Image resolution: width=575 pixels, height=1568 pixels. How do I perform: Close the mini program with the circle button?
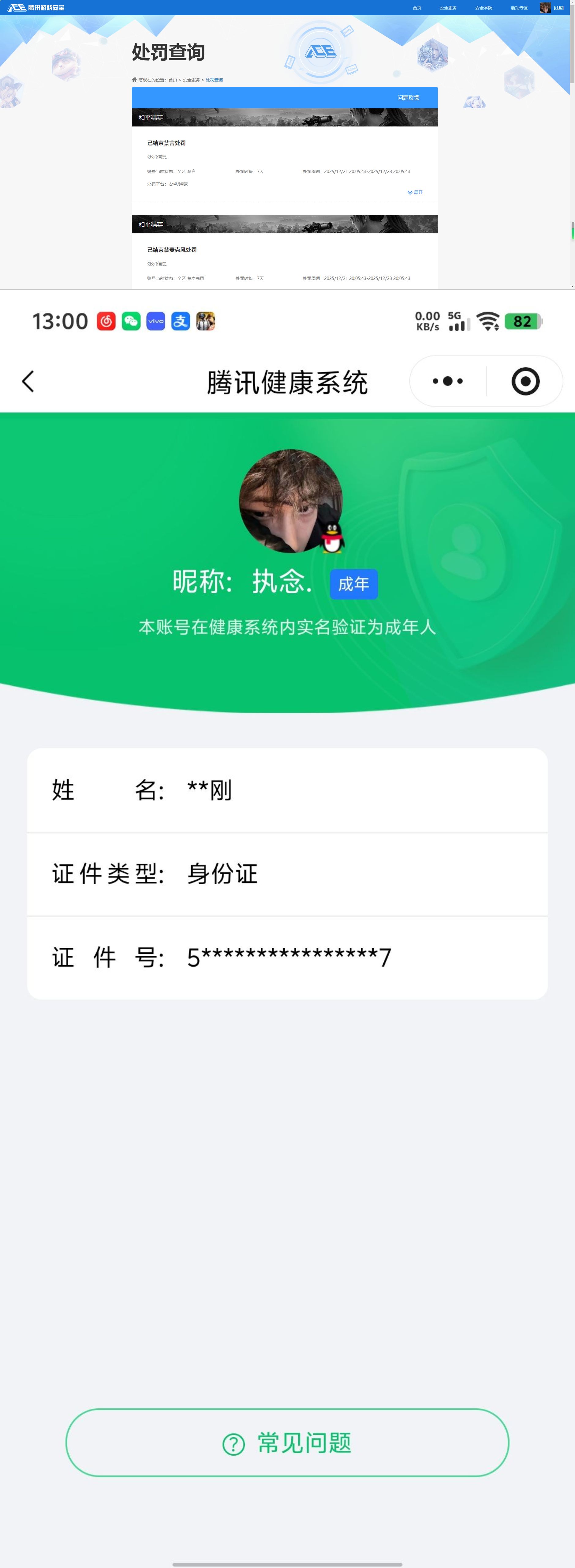(525, 382)
